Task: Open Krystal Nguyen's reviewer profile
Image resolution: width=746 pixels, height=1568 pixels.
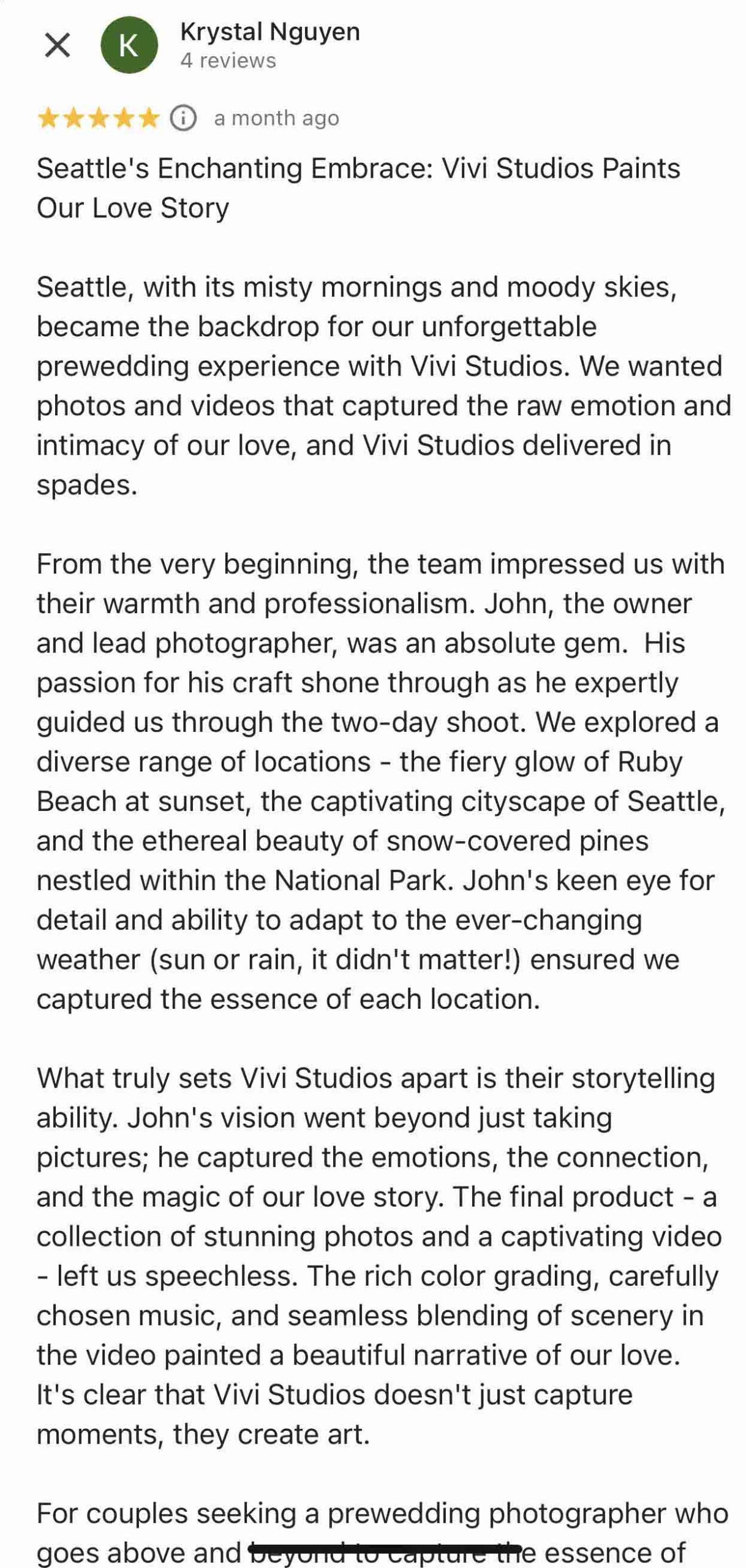Action: (x=269, y=32)
